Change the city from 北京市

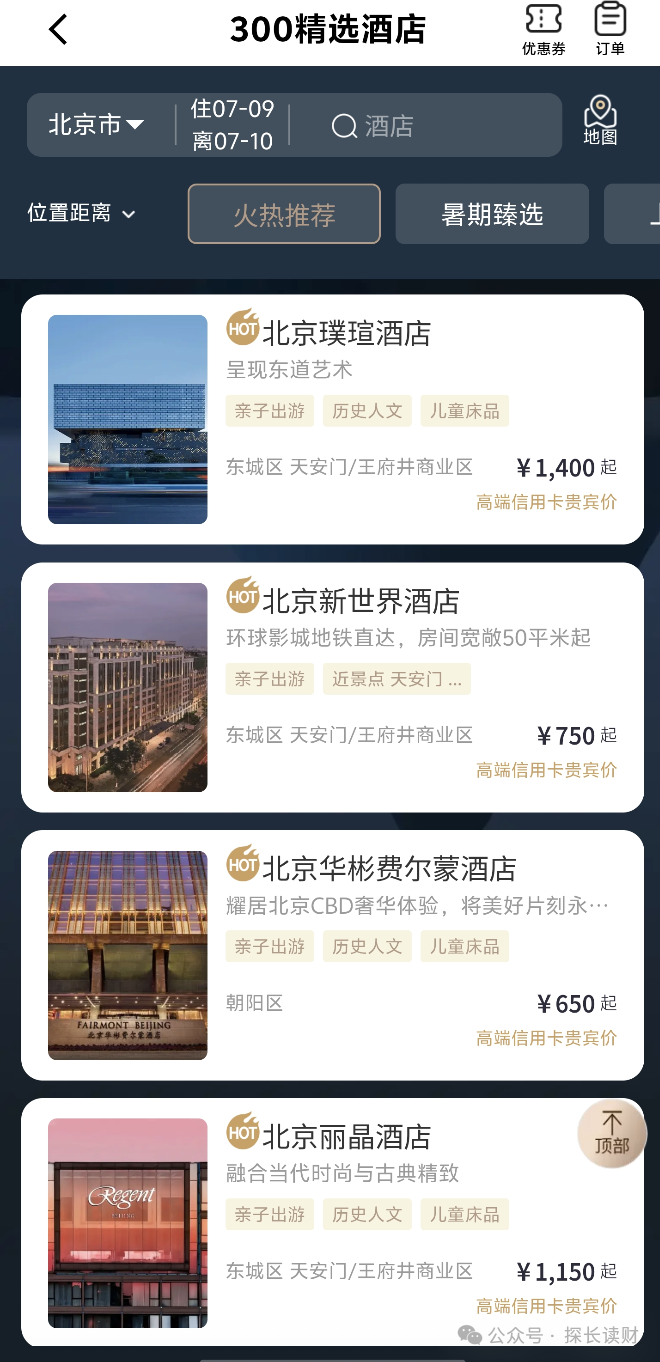97,125
